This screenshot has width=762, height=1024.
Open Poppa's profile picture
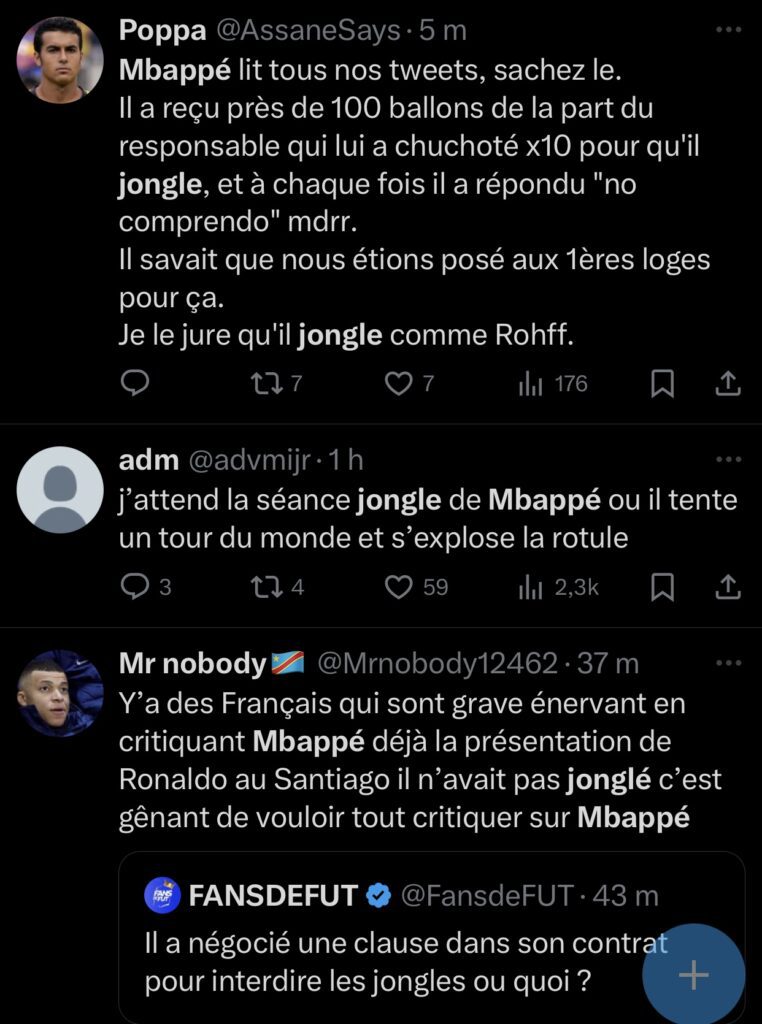pyautogui.click(x=60, y=60)
